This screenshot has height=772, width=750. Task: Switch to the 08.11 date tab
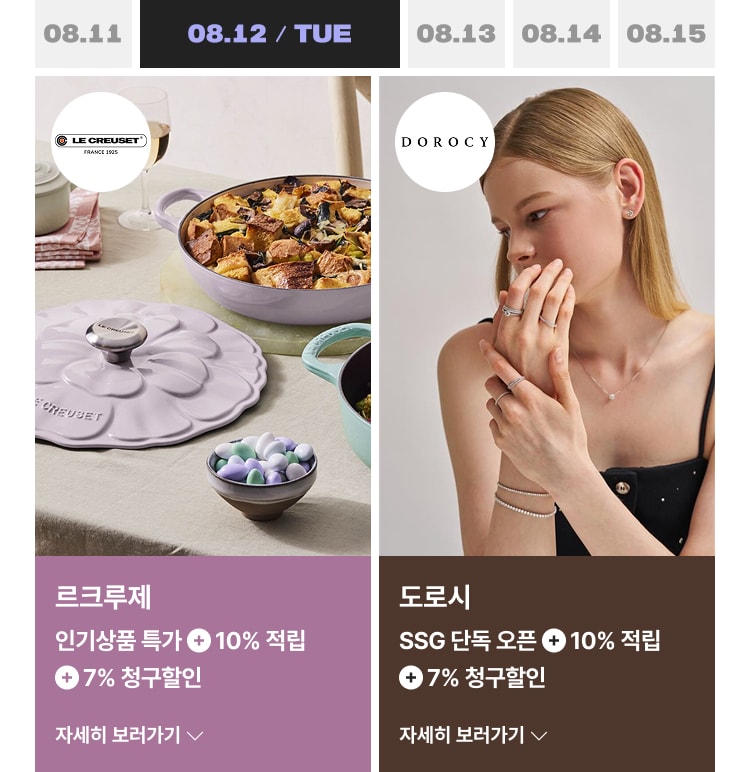coord(83,34)
